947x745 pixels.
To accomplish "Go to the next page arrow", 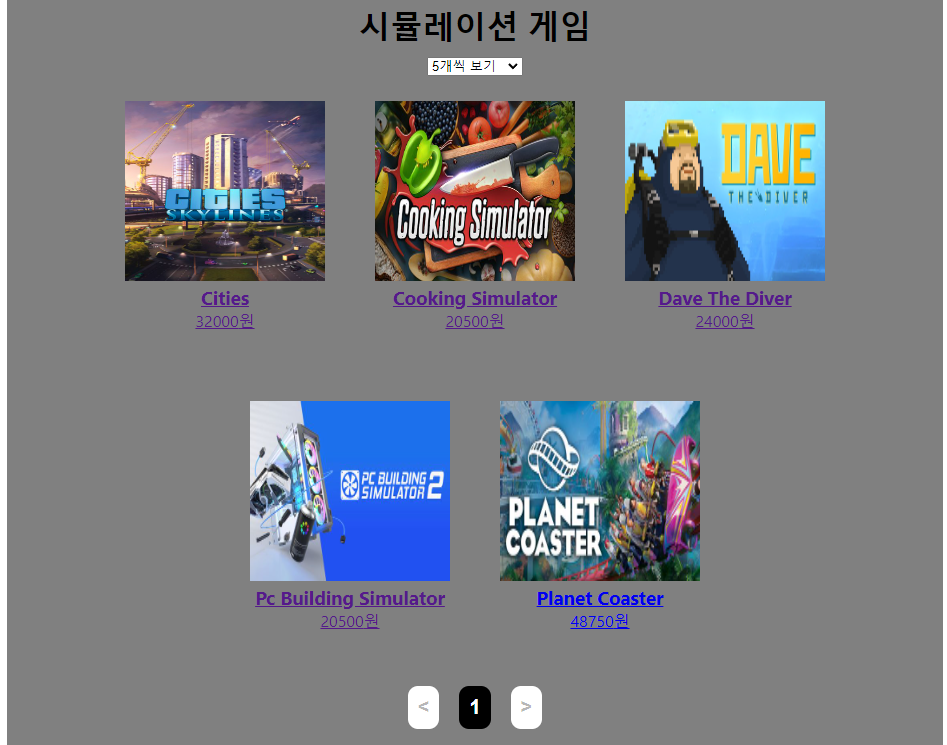I will [526, 707].
